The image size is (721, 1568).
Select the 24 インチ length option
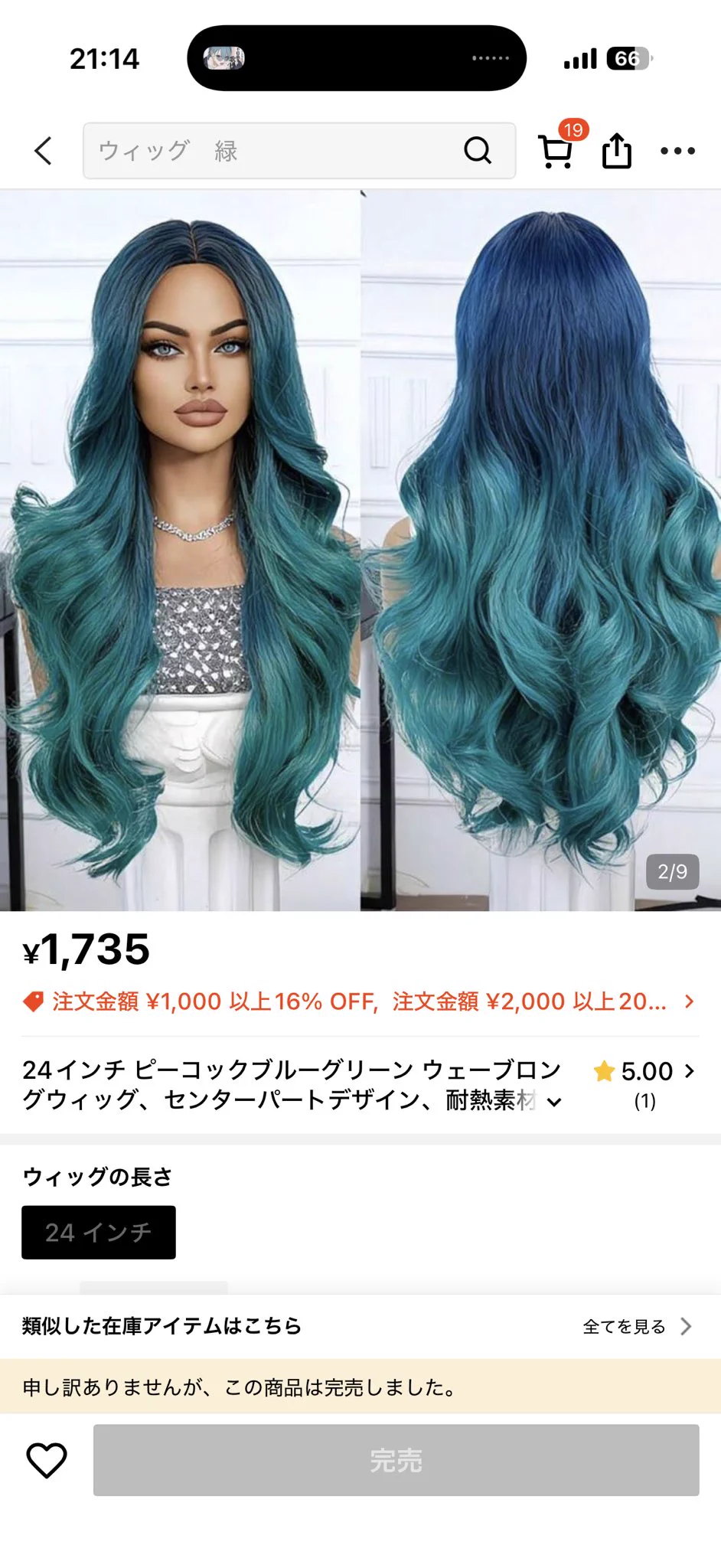click(x=99, y=1233)
